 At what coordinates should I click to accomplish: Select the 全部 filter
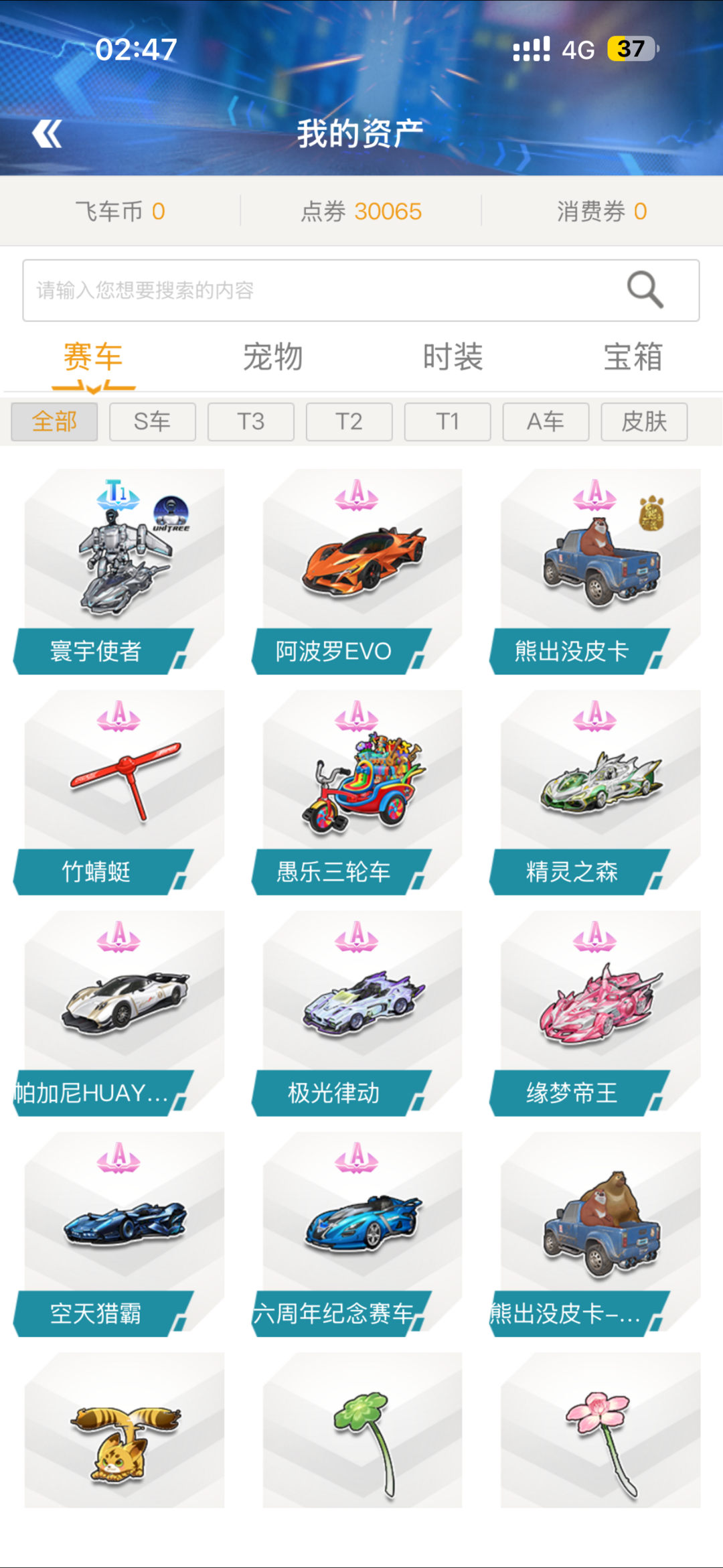pos(54,421)
